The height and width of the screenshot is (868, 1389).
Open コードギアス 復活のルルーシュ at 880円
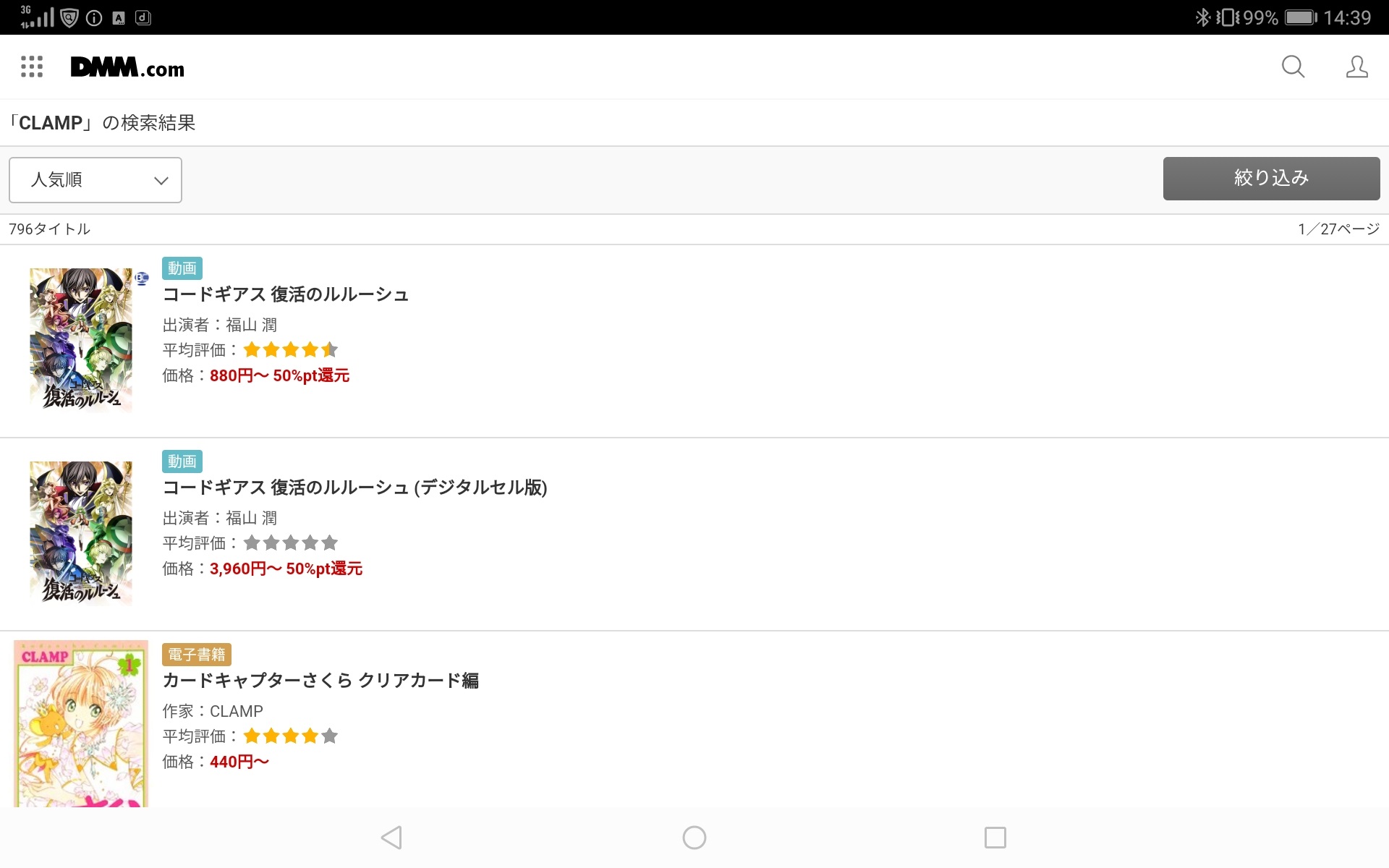[x=286, y=294]
